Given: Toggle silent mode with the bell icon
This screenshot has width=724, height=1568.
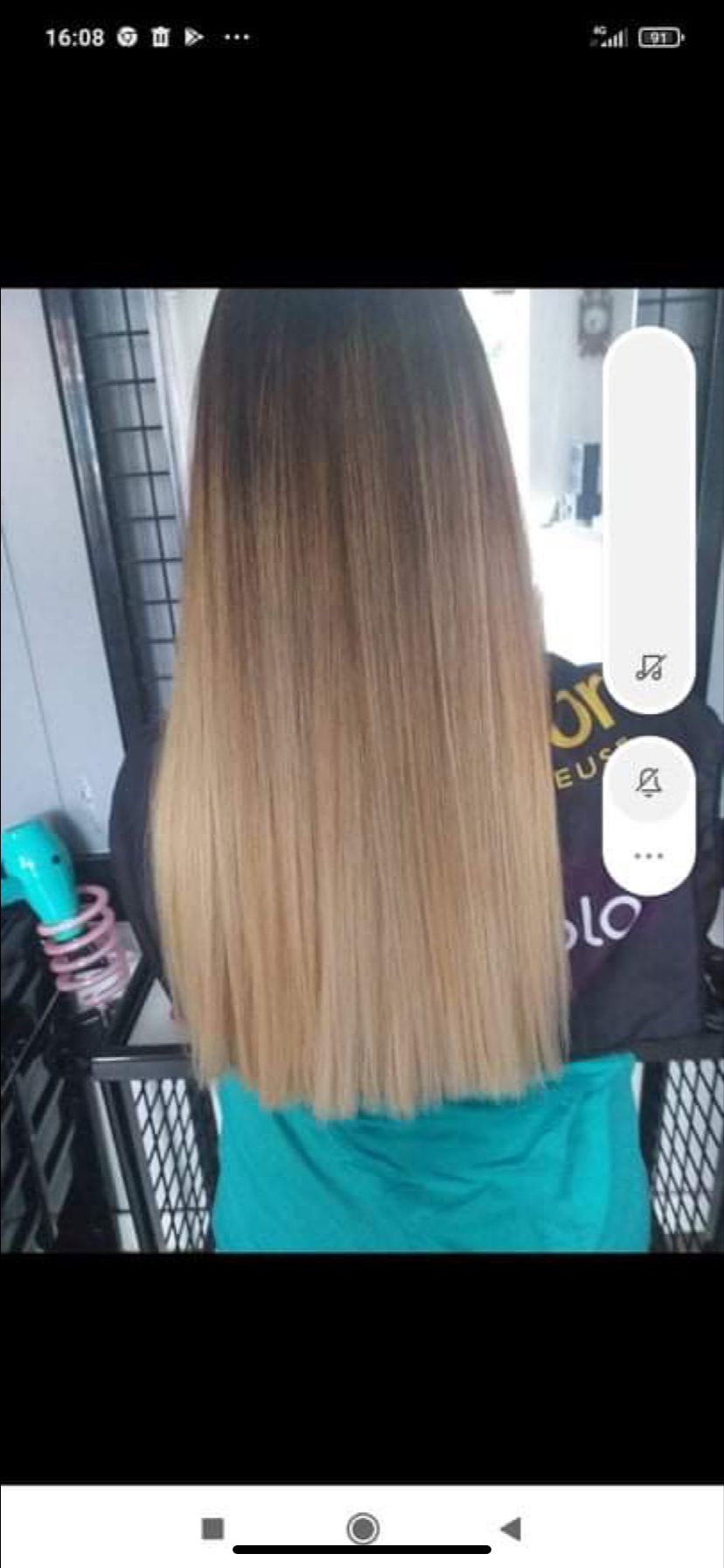Looking at the screenshot, I should pos(649,781).
